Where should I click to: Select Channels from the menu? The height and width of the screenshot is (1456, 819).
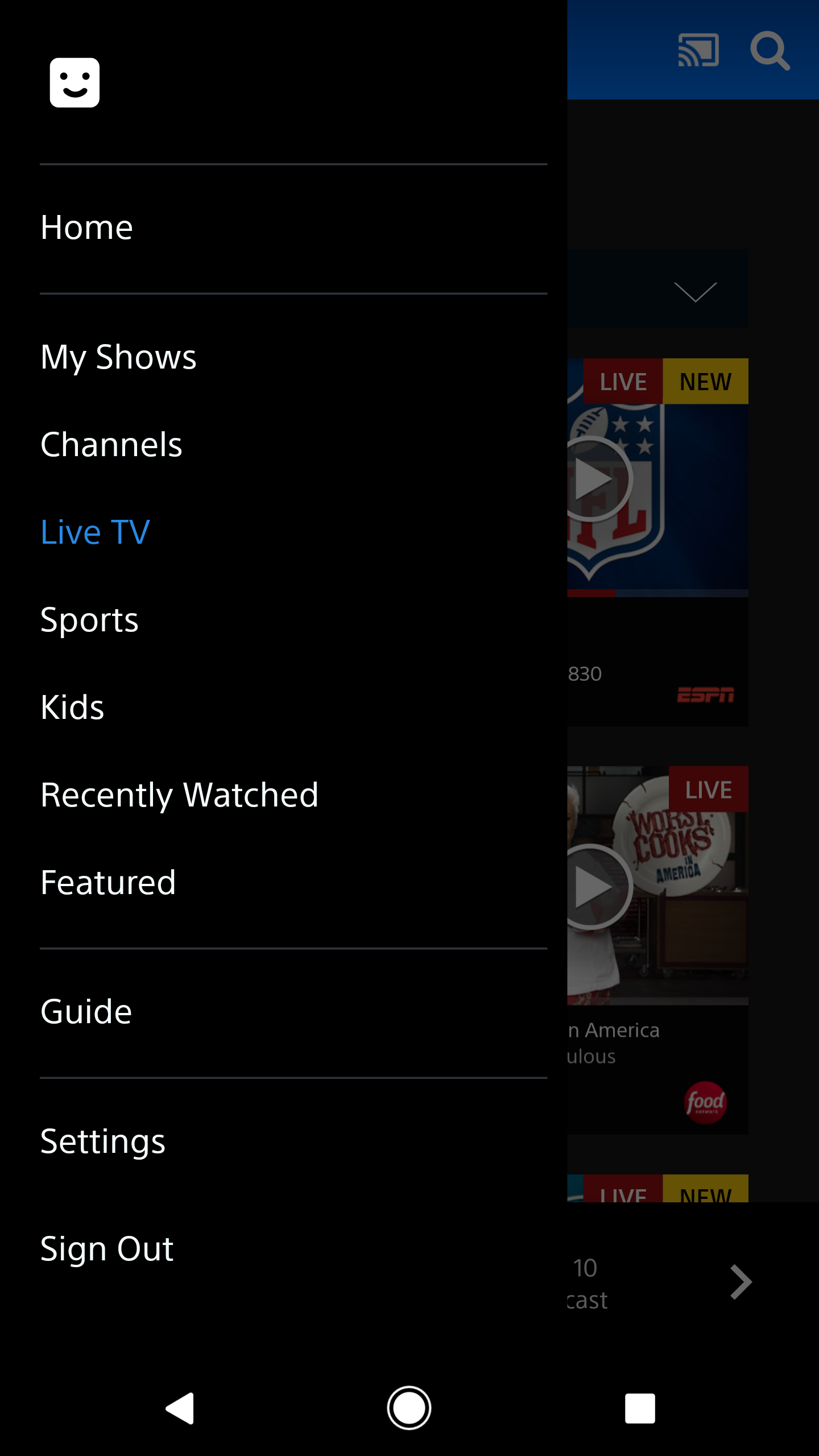pyautogui.click(x=111, y=445)
